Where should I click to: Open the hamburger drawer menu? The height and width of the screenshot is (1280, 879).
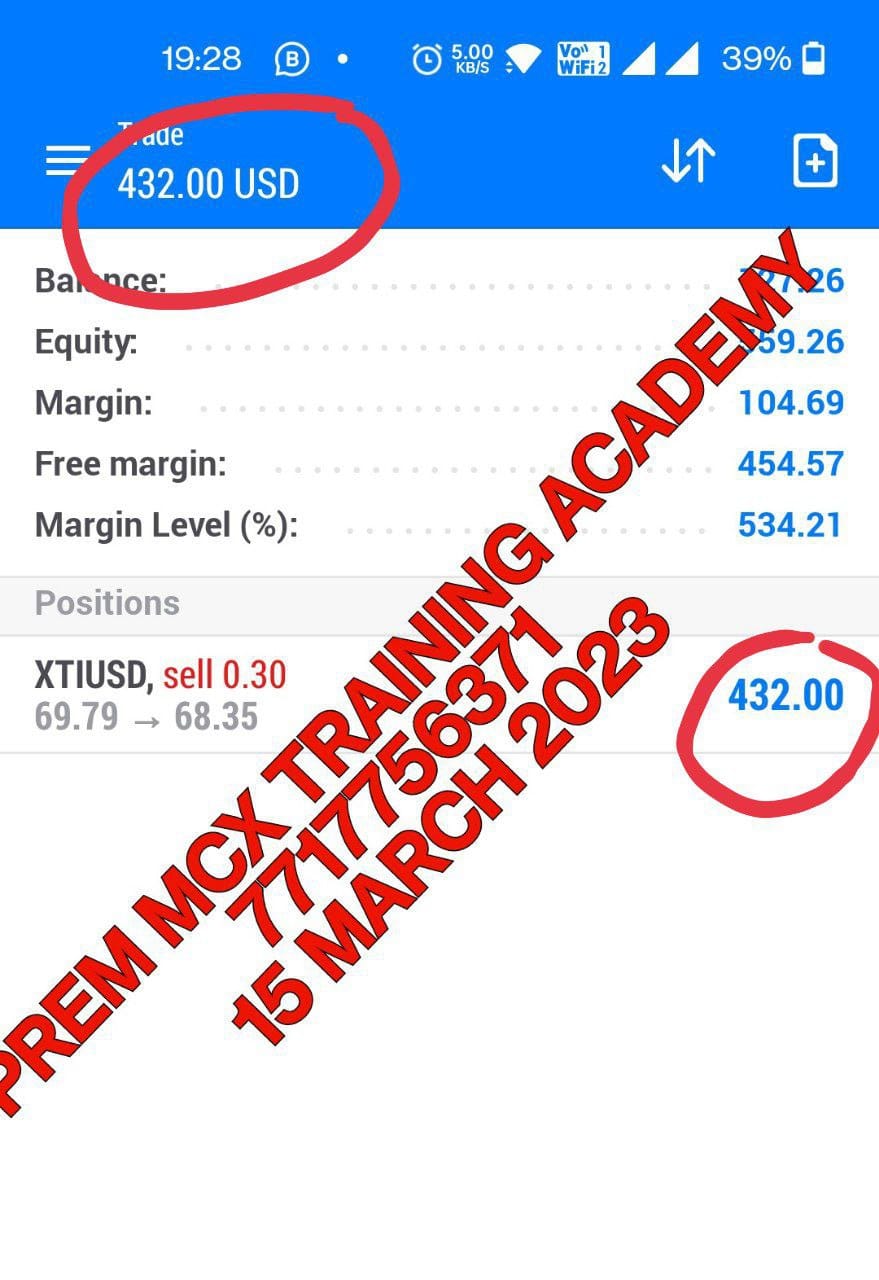click(x=68, y=161)
